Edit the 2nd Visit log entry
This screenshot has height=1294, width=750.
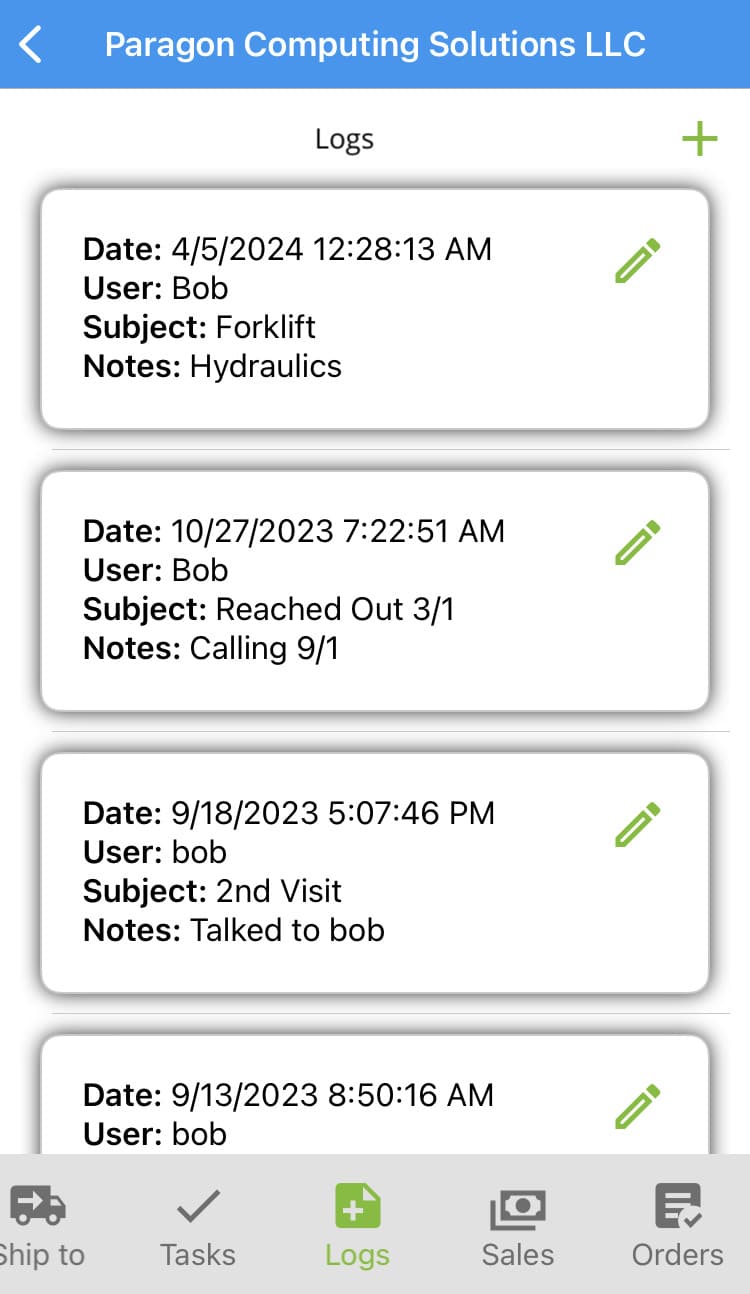(x=637, y=825)
